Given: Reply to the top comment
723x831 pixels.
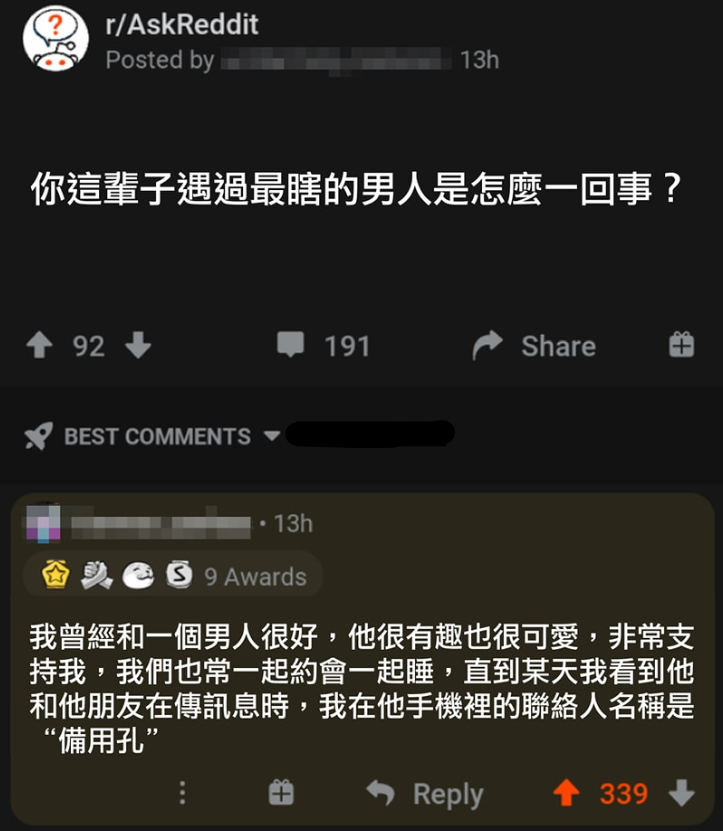Looking at the screenshot, I should (426, 794).
